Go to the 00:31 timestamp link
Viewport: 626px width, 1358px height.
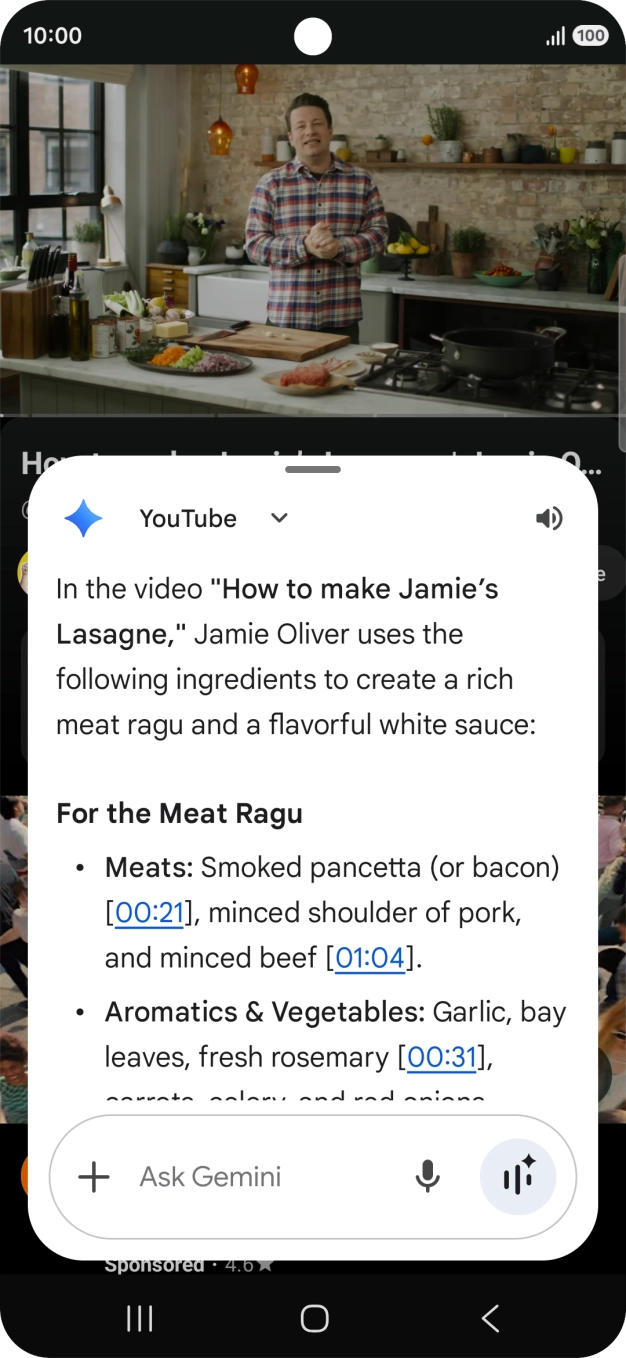(x=441, y=1057)
